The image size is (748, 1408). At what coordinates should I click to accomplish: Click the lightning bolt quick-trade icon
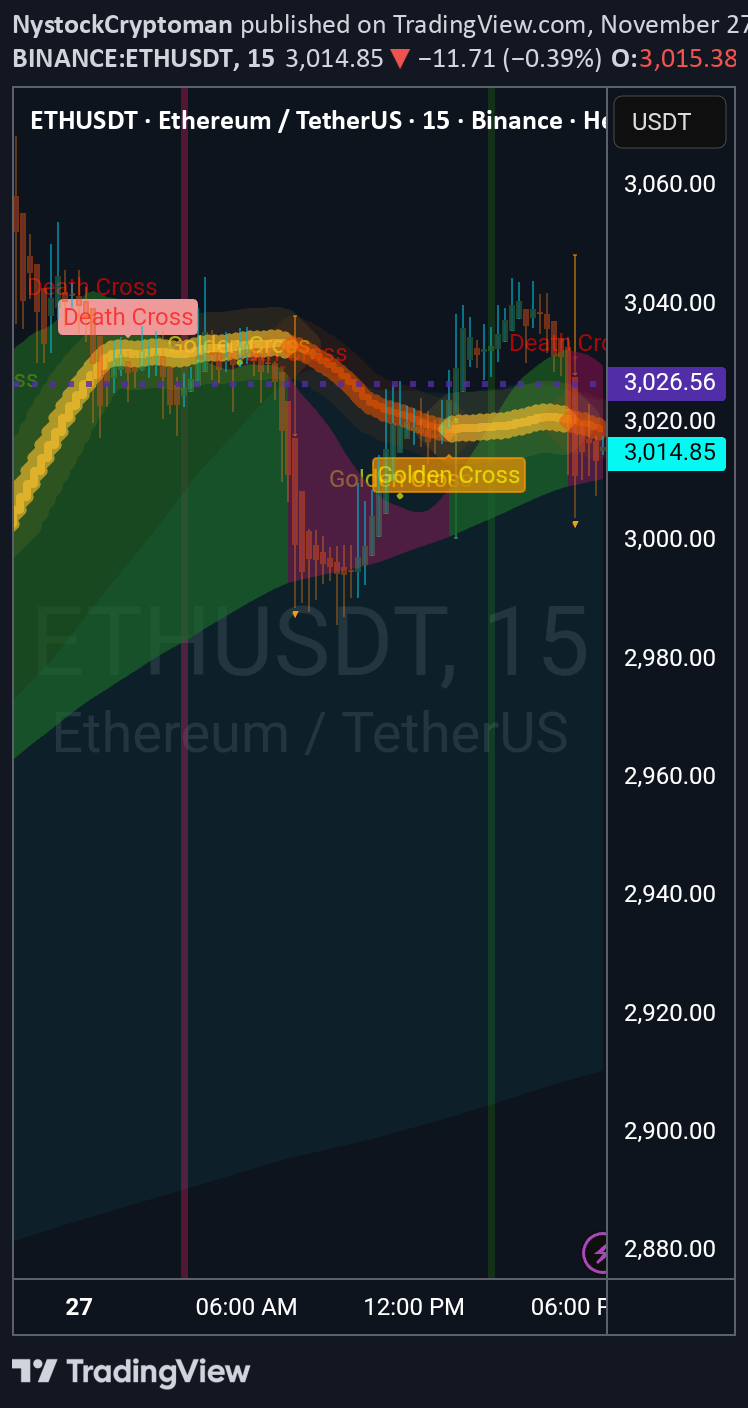click(x=600, y=1252)
